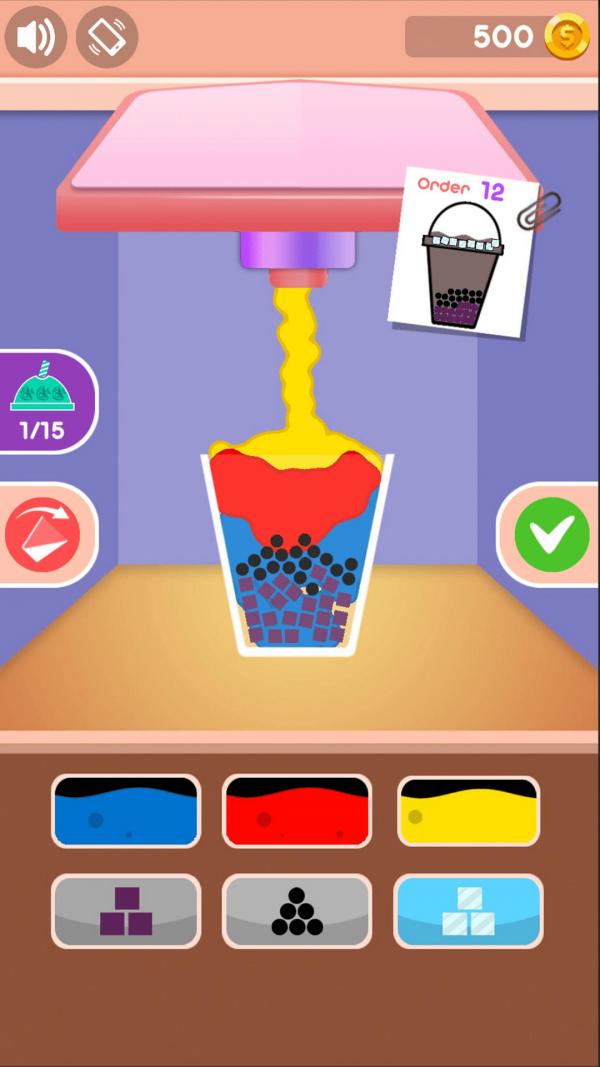Pour the yellow liquid
The image size is (600, 1067).
[x=468, y=810]
